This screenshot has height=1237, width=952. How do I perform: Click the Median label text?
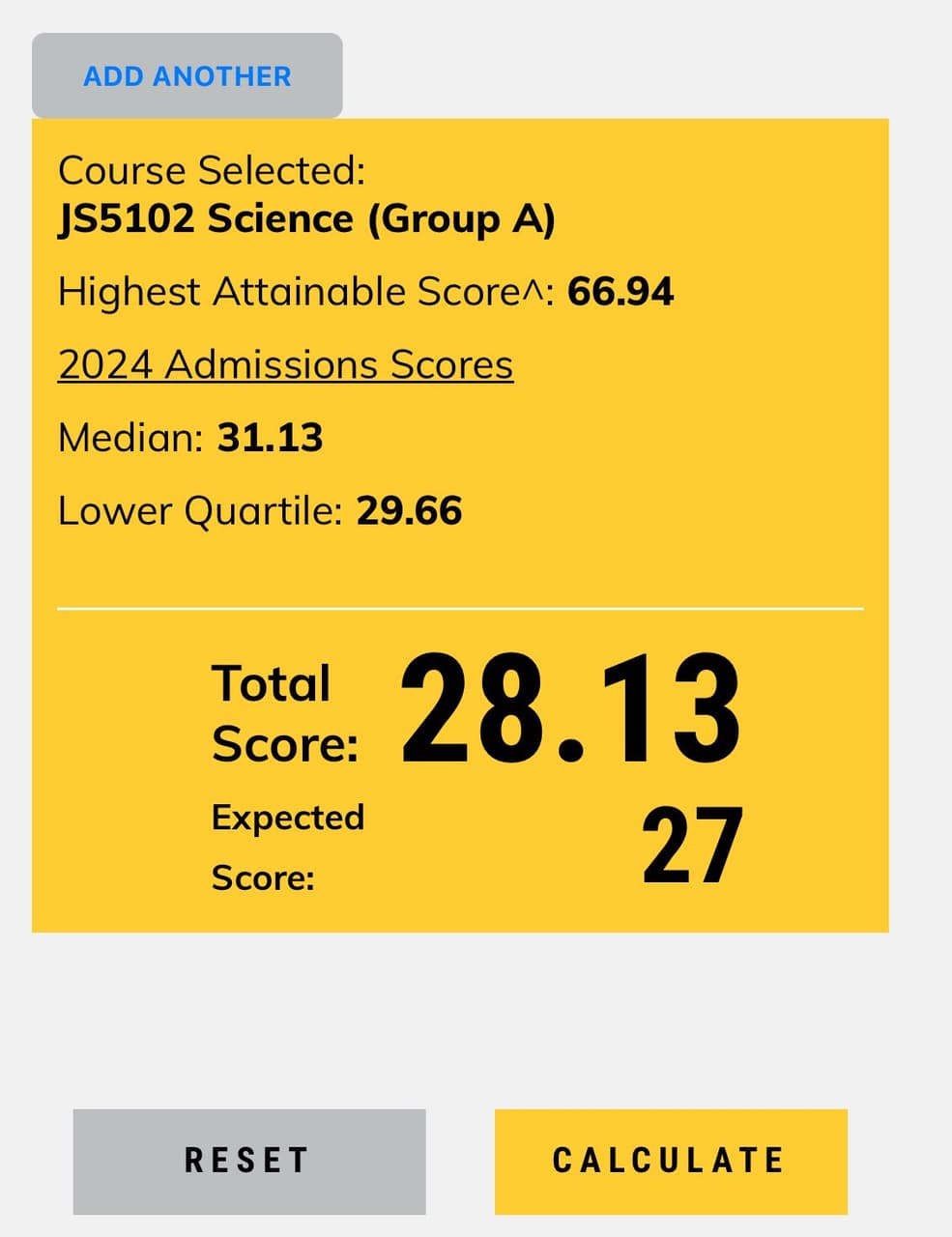click(x=124, y=438)
